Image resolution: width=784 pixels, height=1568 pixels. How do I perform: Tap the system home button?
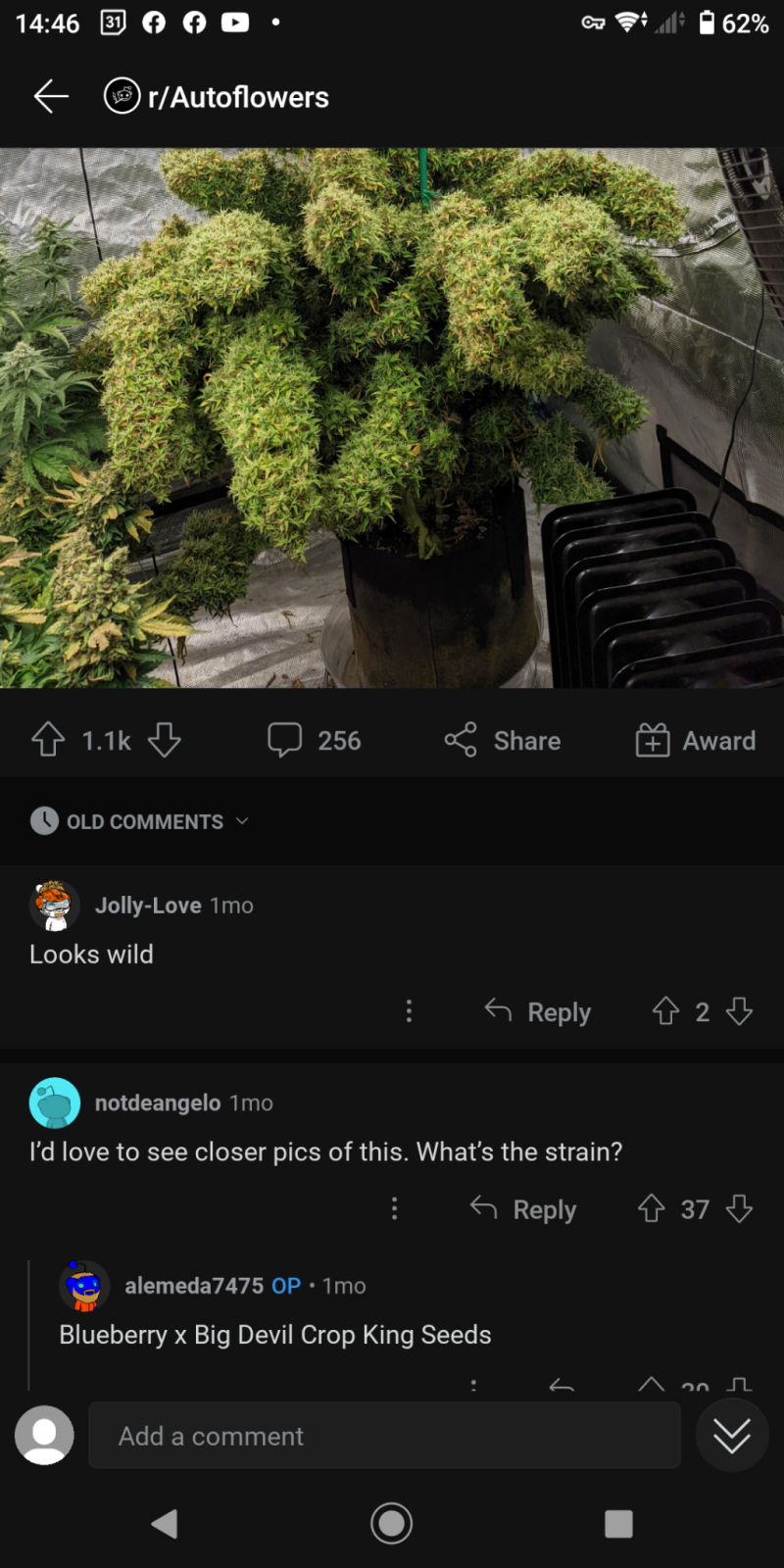point(391,1523)
